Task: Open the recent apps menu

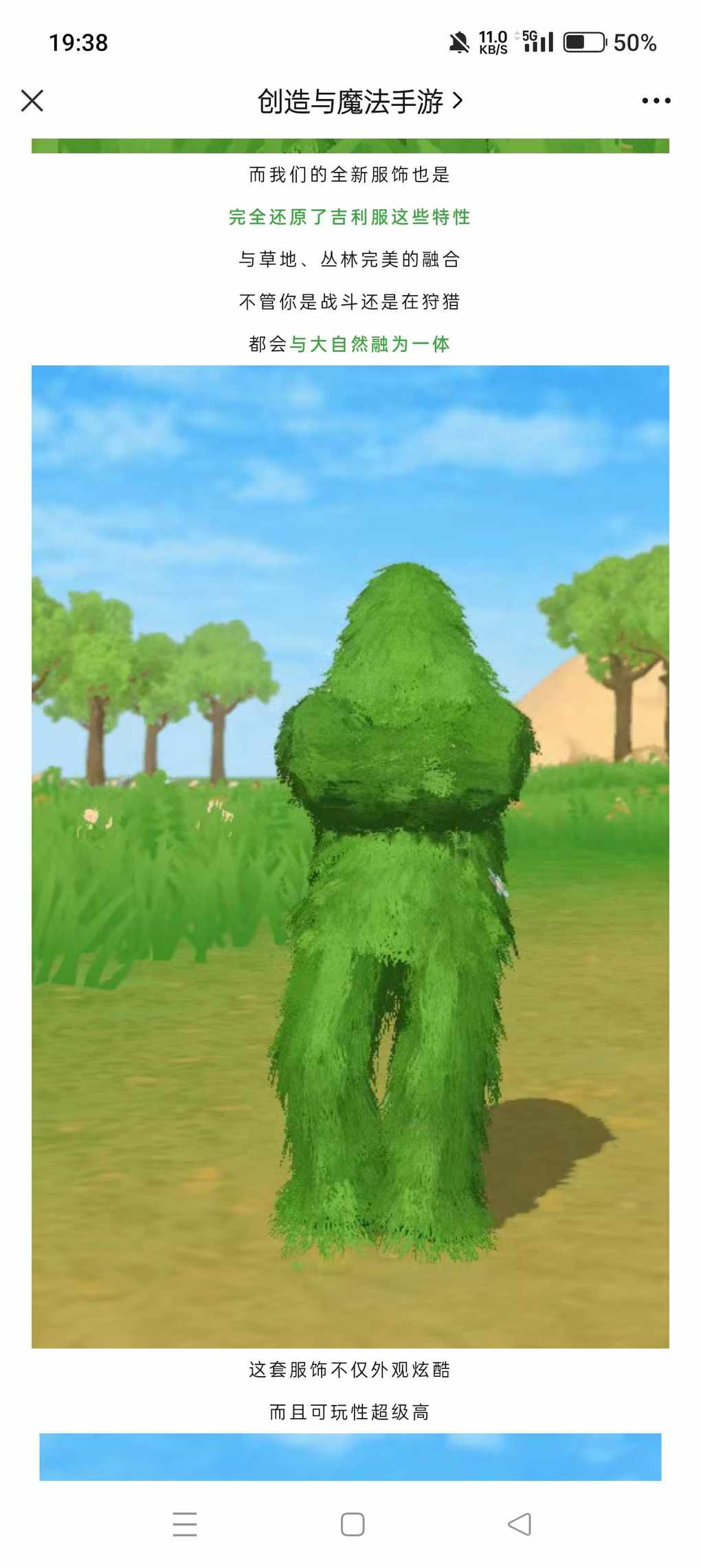Action: tap(185, 1524)
